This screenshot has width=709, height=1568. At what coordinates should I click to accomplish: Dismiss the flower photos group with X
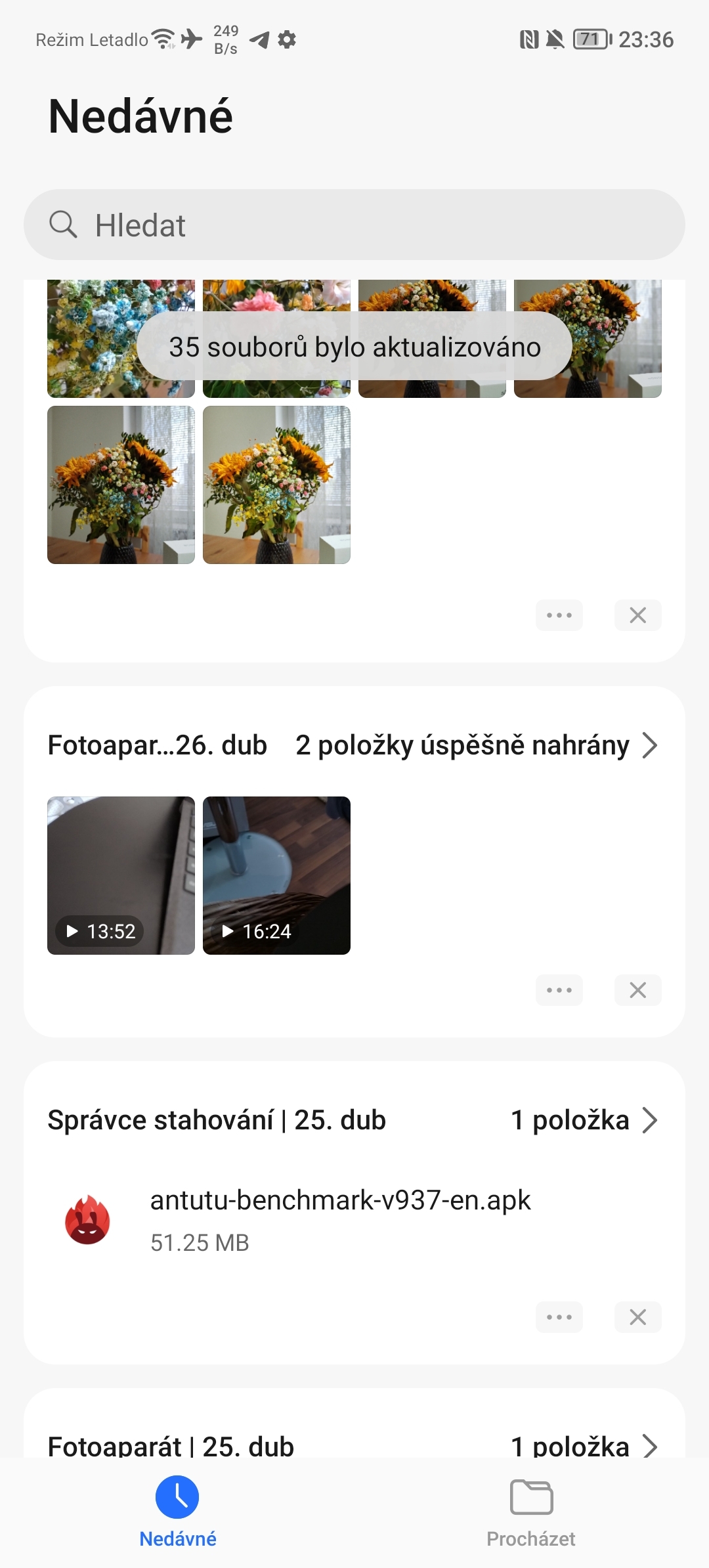[x=637, y=615]
